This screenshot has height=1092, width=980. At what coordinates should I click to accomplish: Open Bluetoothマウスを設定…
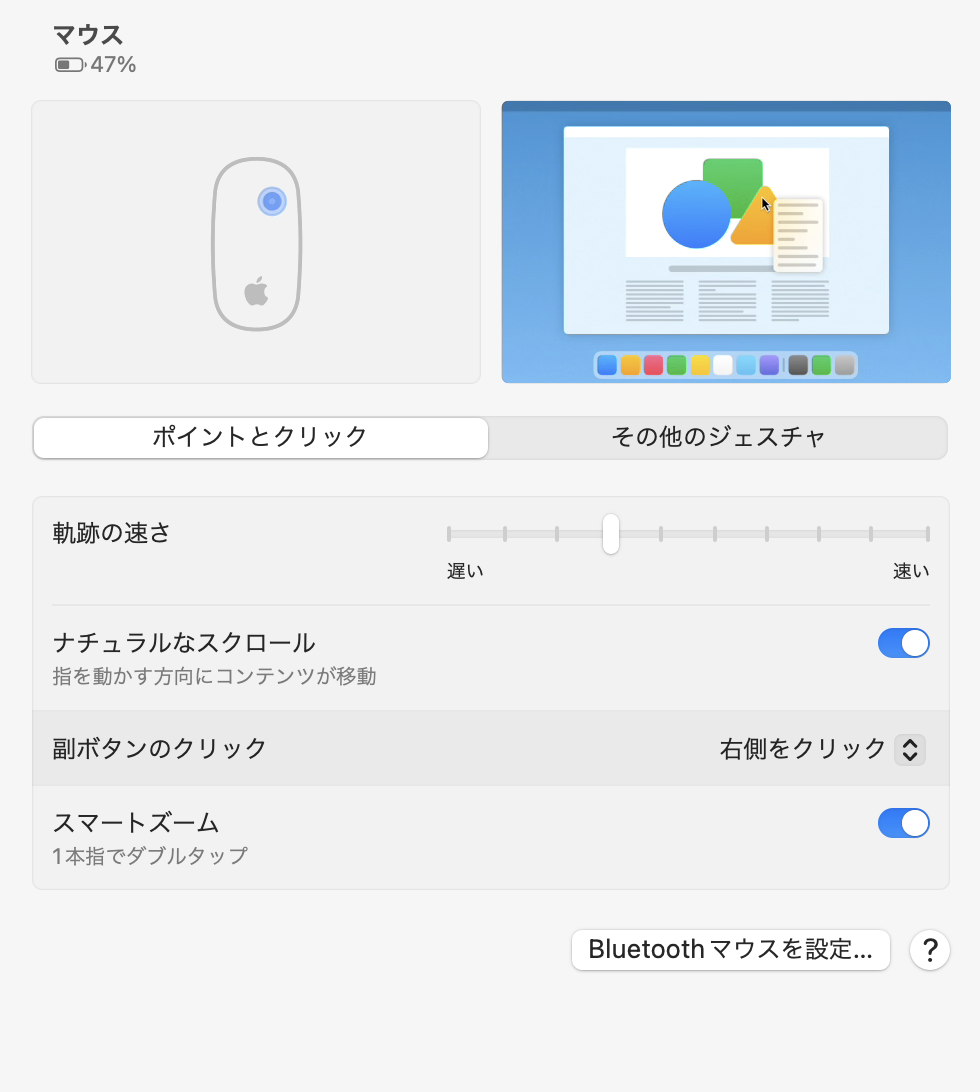pyautogui.click(x=730, y=949)
